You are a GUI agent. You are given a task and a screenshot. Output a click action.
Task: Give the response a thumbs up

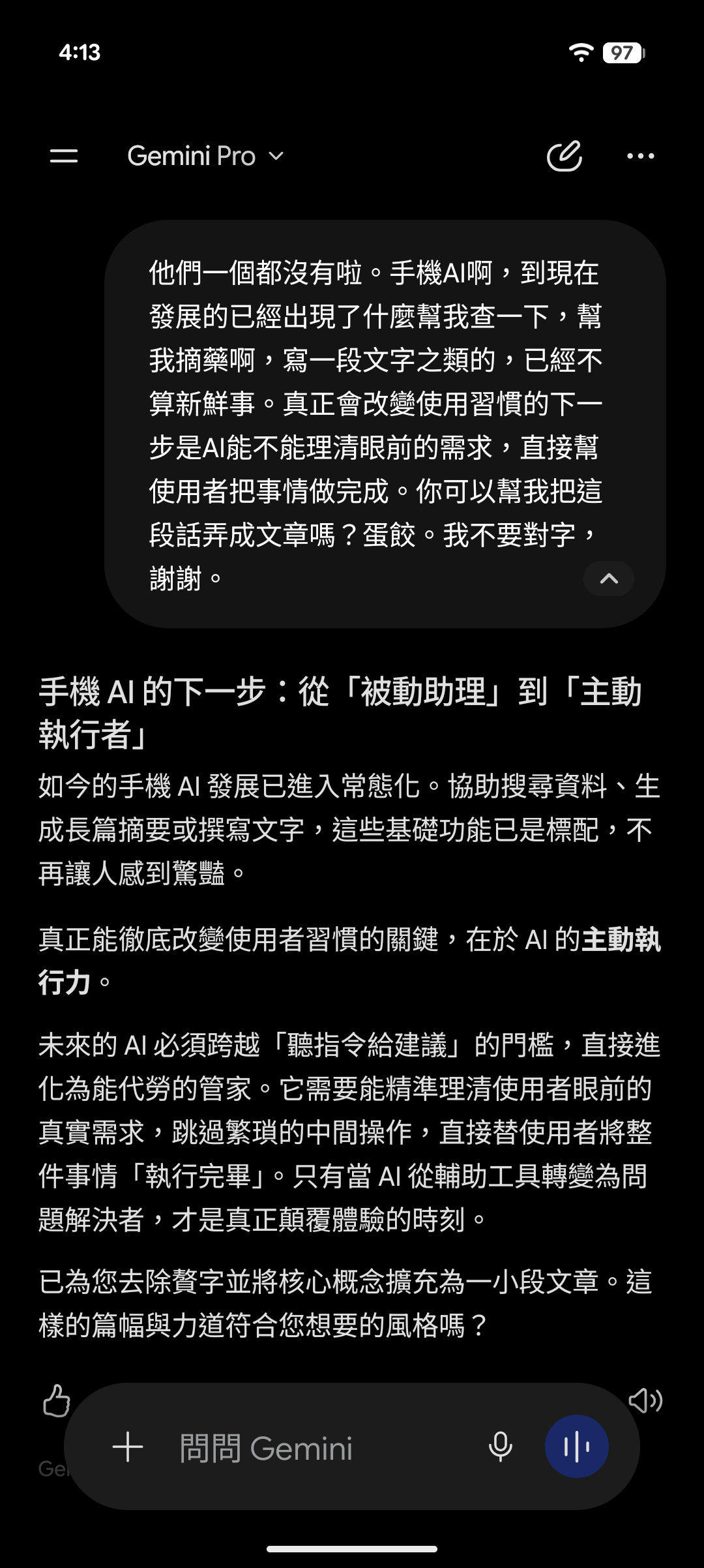pos(56,1400)
